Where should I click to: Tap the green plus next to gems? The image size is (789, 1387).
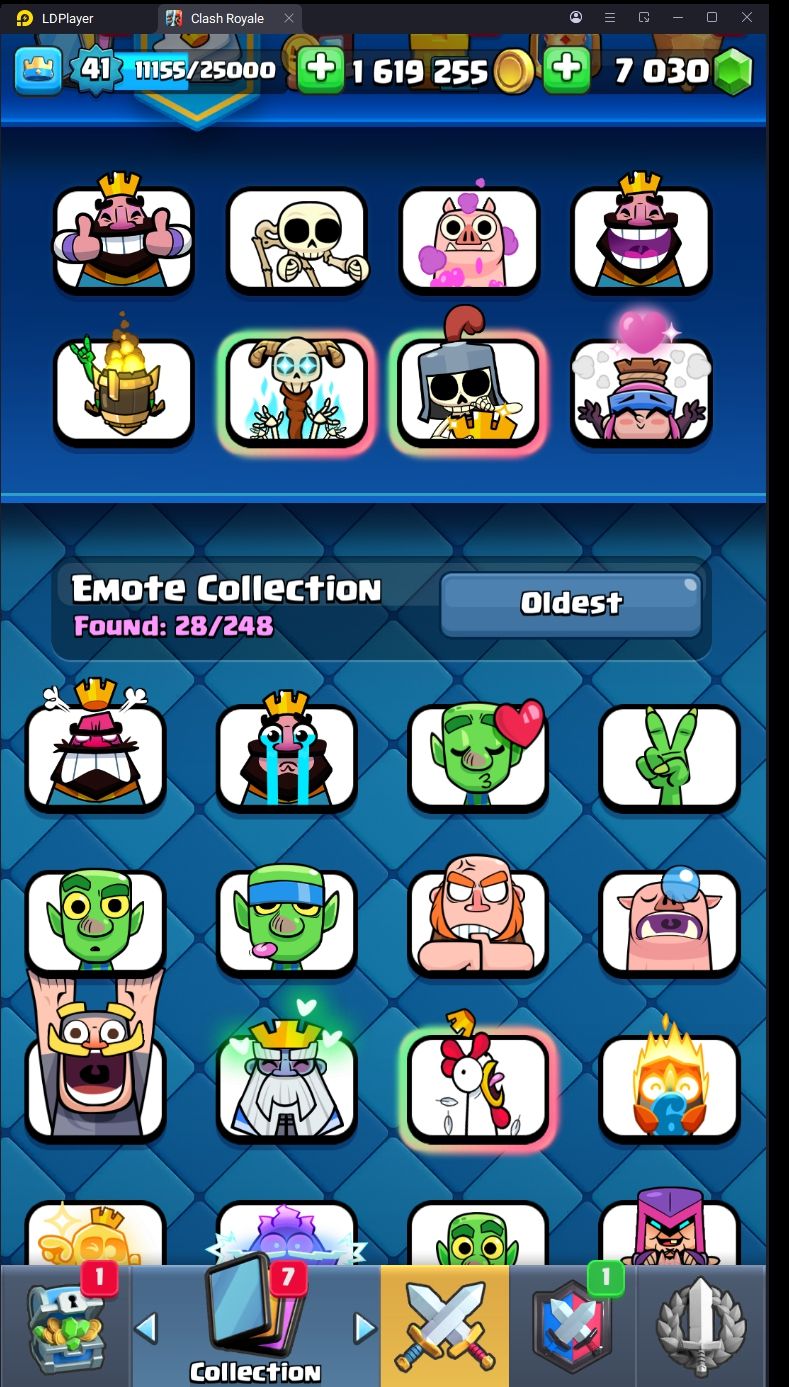point(567,70)
